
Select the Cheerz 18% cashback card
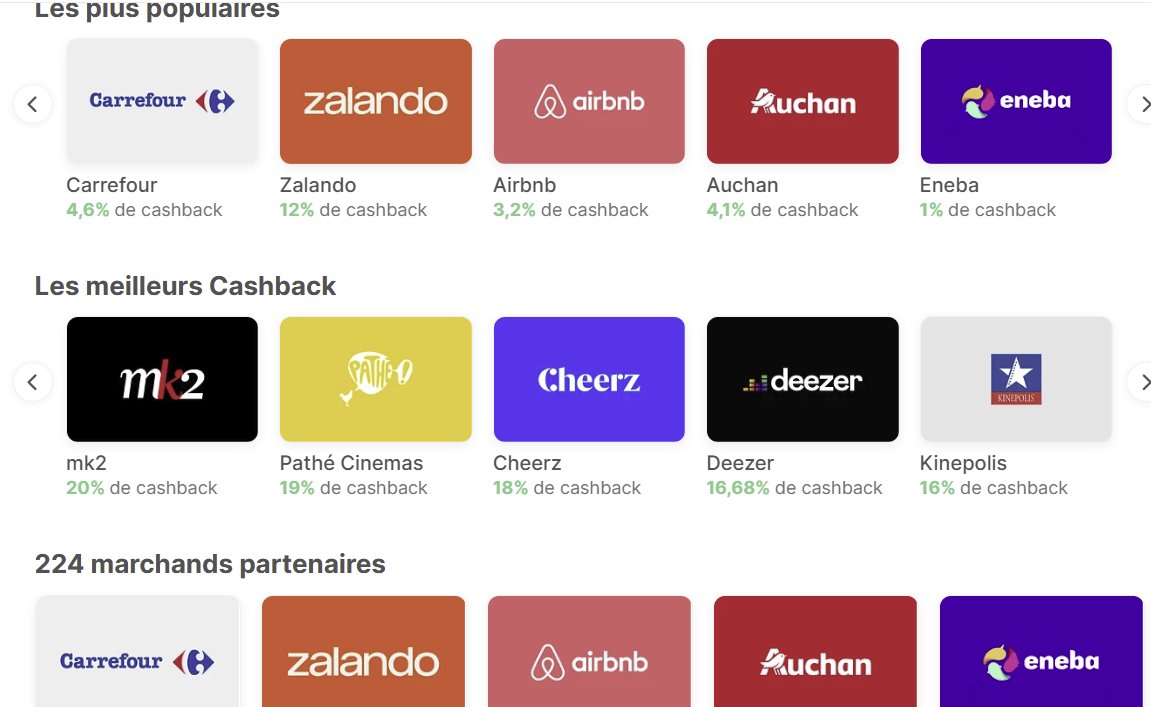click(x=589, y=379)
